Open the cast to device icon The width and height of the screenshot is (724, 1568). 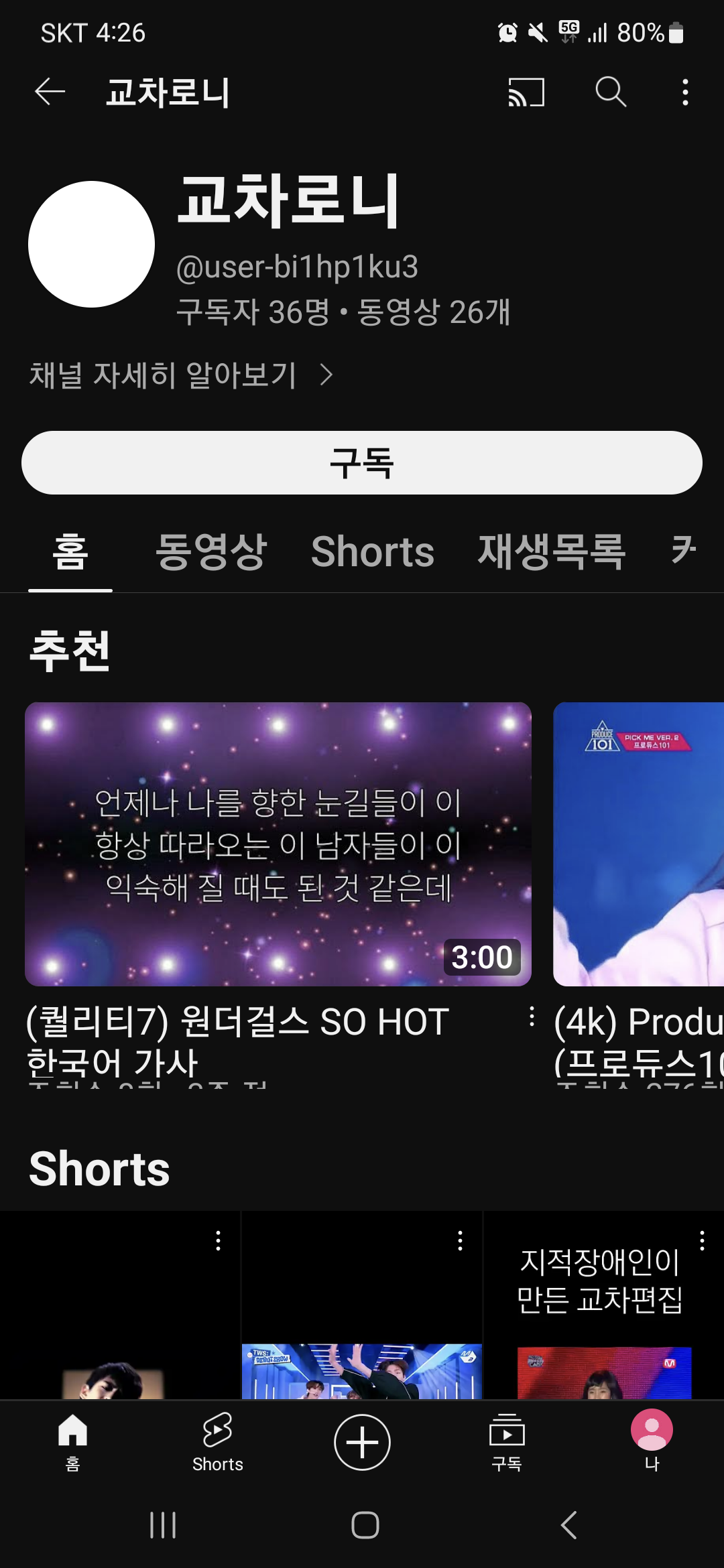526,92
